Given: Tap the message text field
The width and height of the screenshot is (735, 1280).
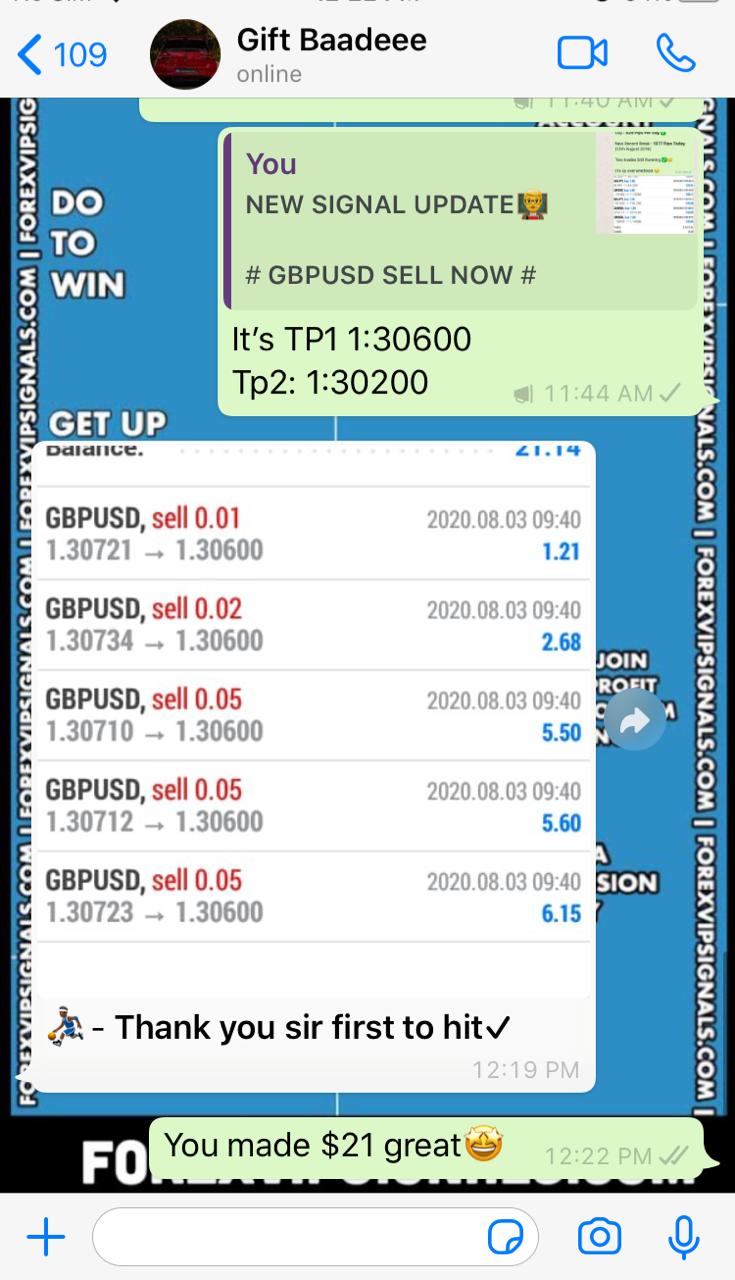Looking at the screenshot, I should pos(290,1238).
